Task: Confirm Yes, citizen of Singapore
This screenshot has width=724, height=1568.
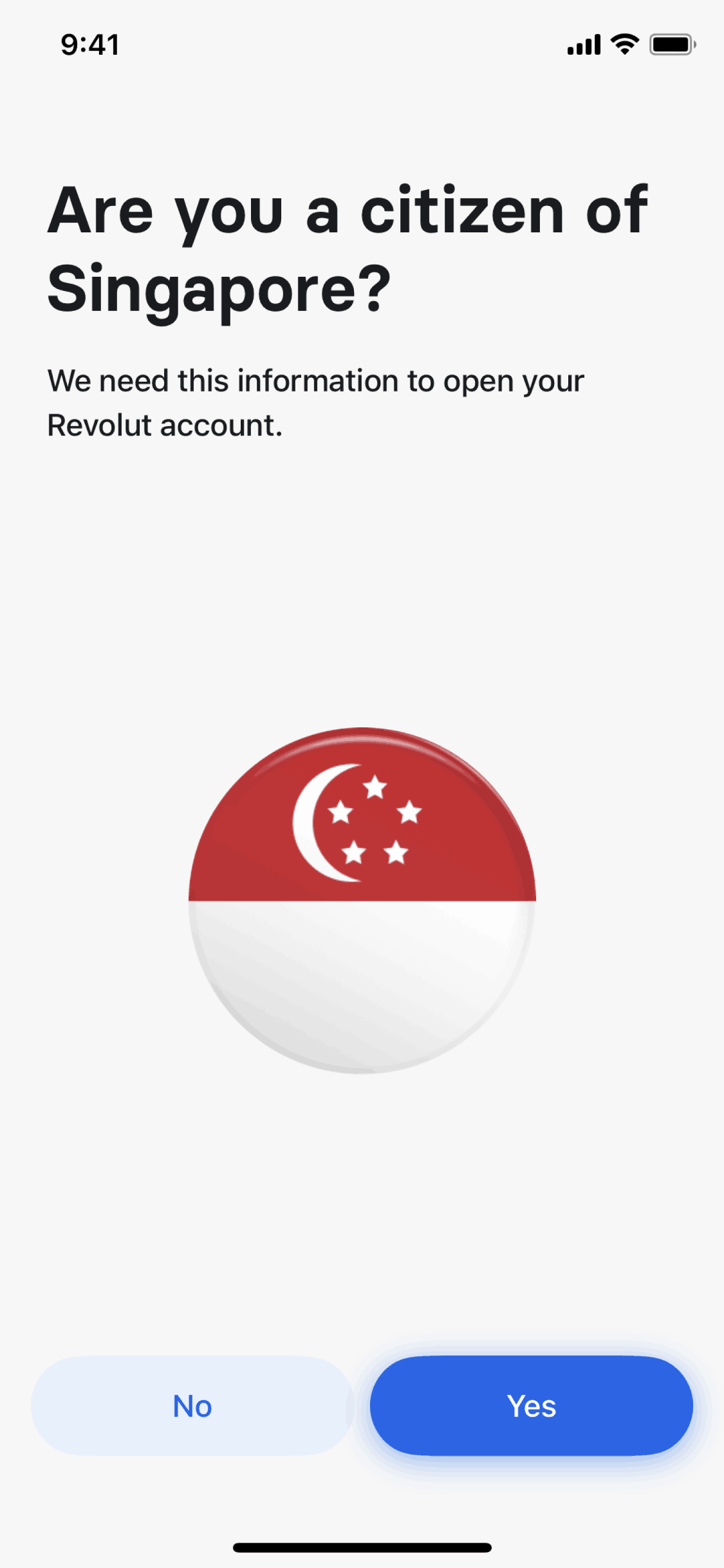Action: [x=531, y=1406]
